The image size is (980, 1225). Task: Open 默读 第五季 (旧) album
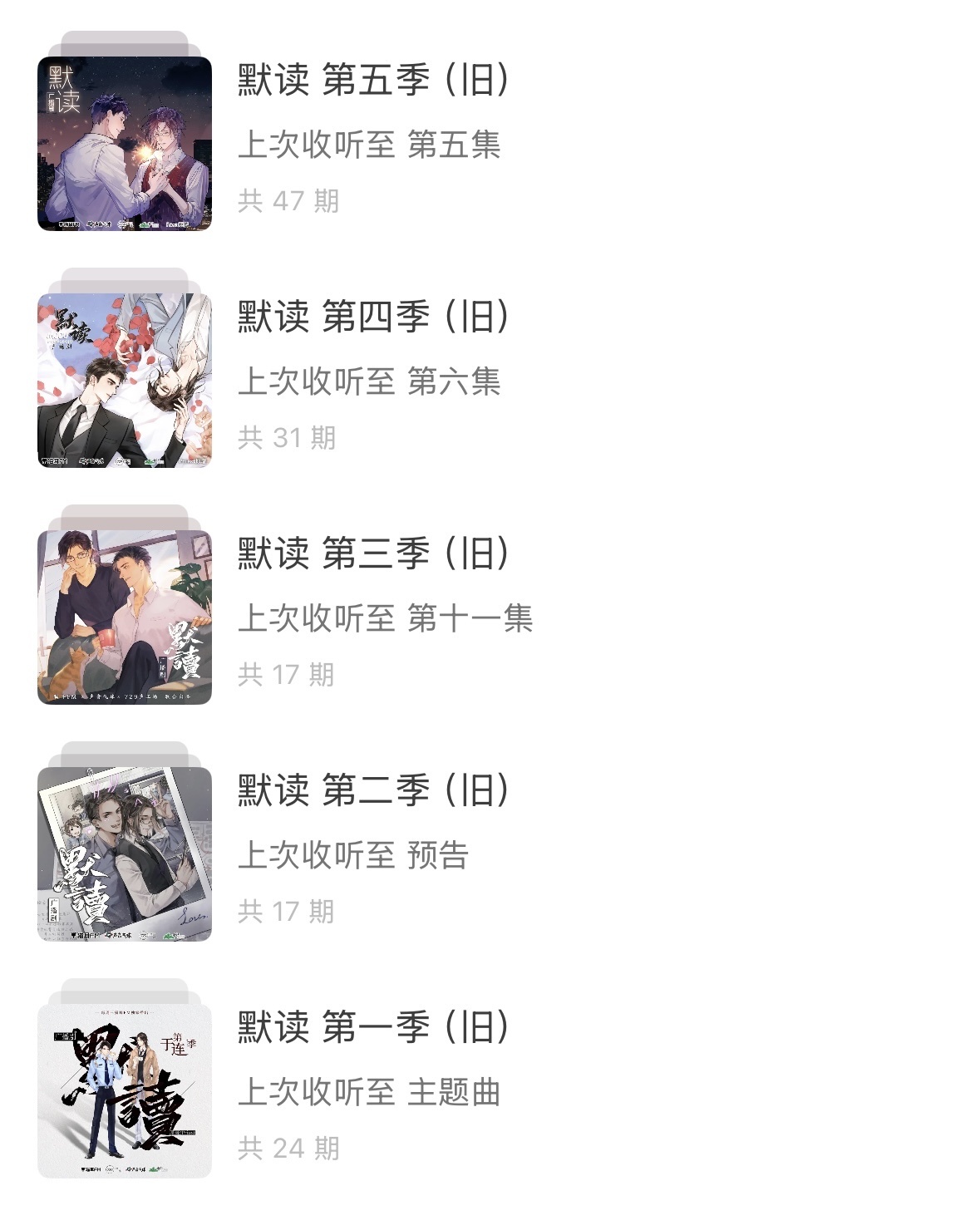click(x=373, y=81)
